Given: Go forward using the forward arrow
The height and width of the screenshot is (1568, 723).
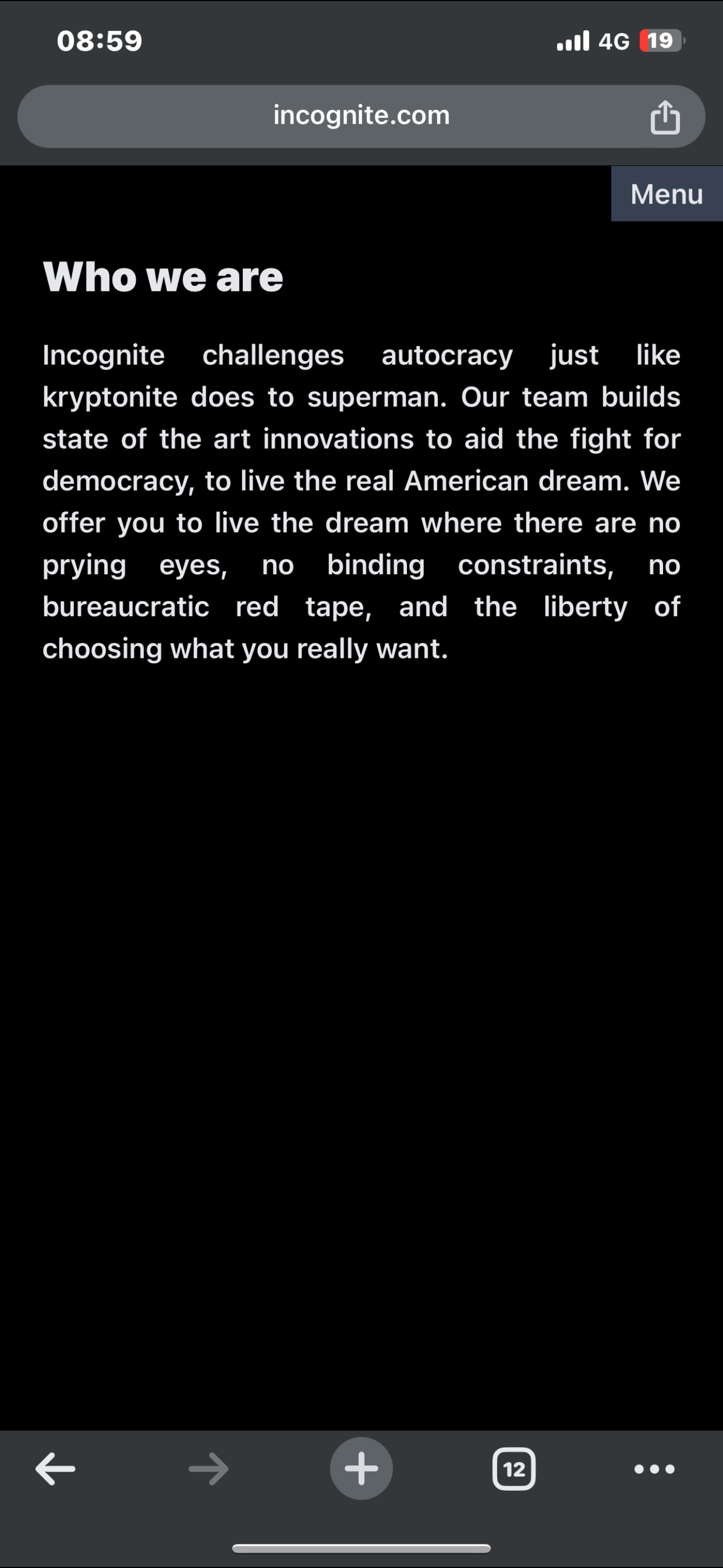Looking at the screenshot, I should click(208, 1469).
